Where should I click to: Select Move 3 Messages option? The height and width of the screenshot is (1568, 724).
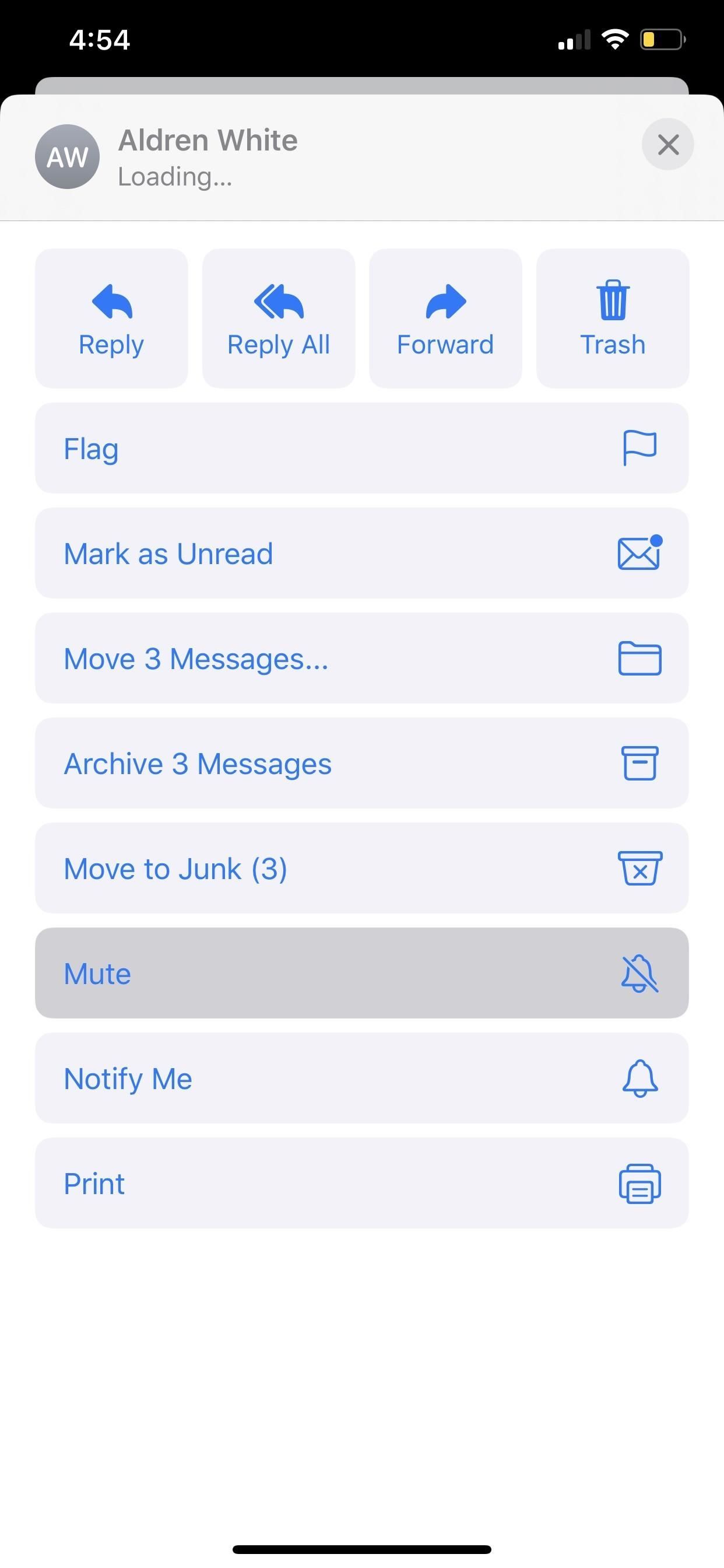(x=361, y=659)
